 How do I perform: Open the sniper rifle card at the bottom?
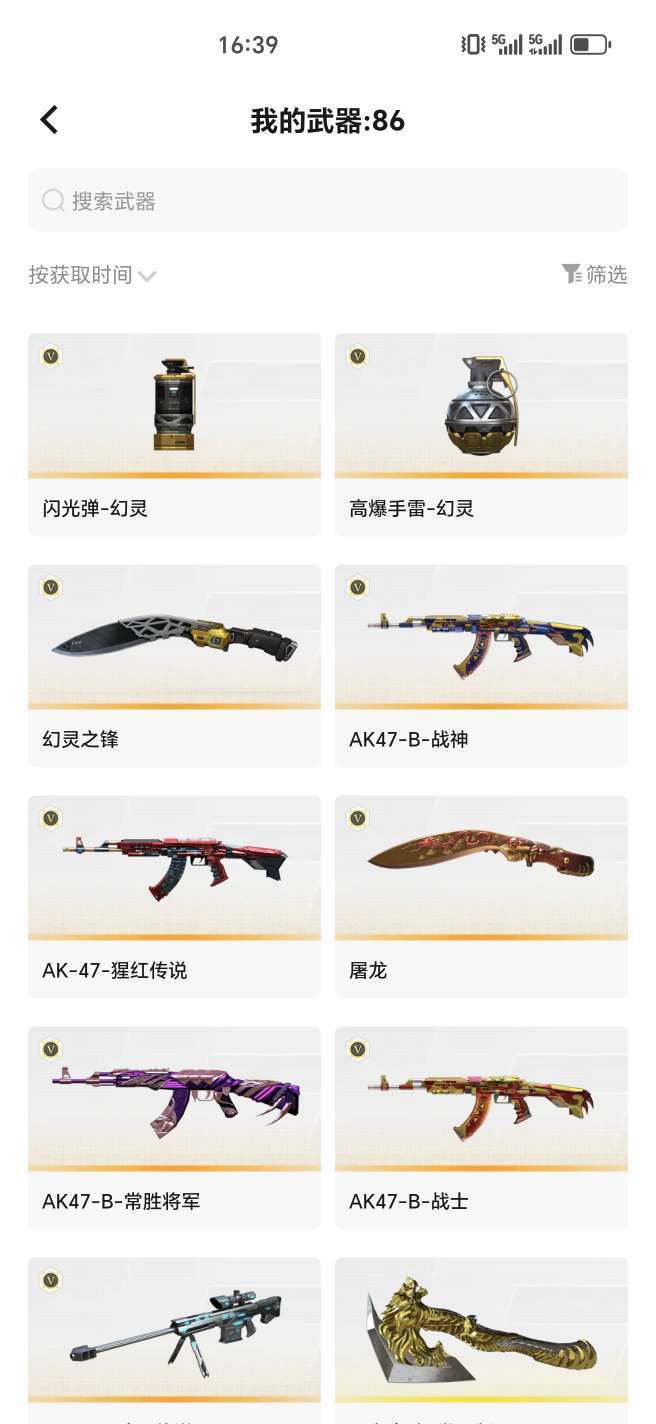click(174, 1340)
